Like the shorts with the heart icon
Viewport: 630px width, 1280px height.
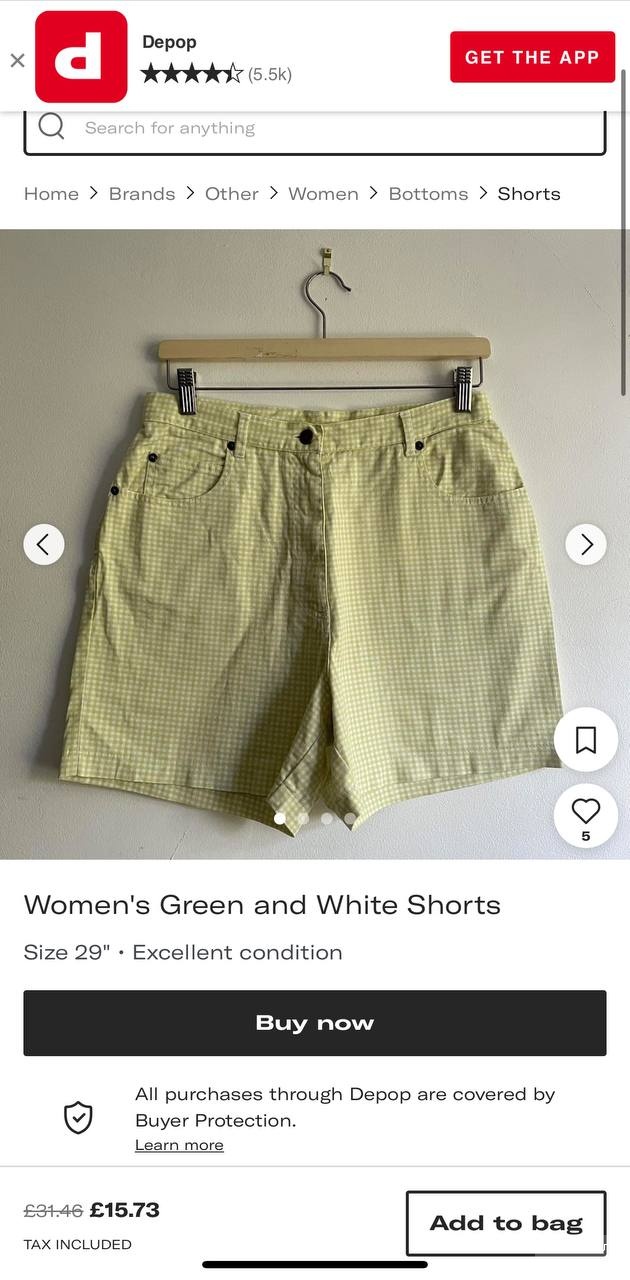586,811
